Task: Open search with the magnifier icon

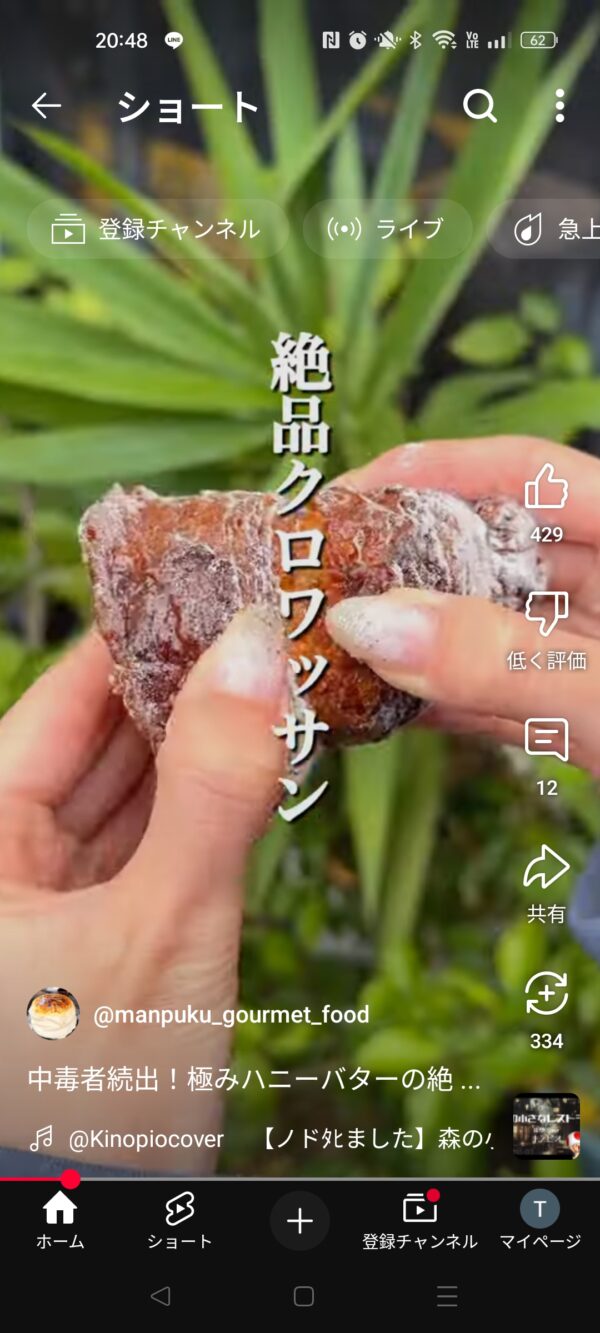Action: click(480, 106)
